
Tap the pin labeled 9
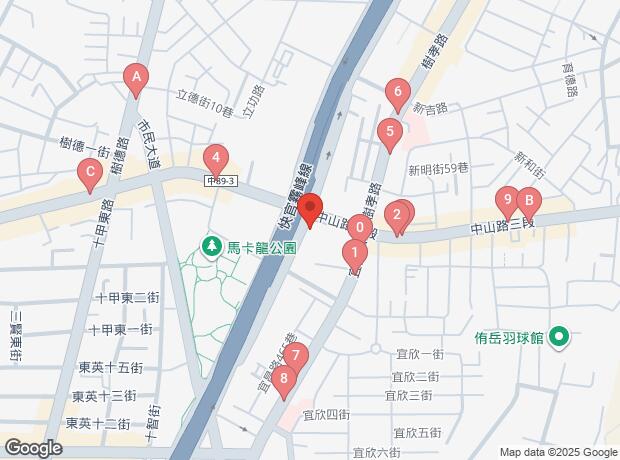[x=508, y=201]
